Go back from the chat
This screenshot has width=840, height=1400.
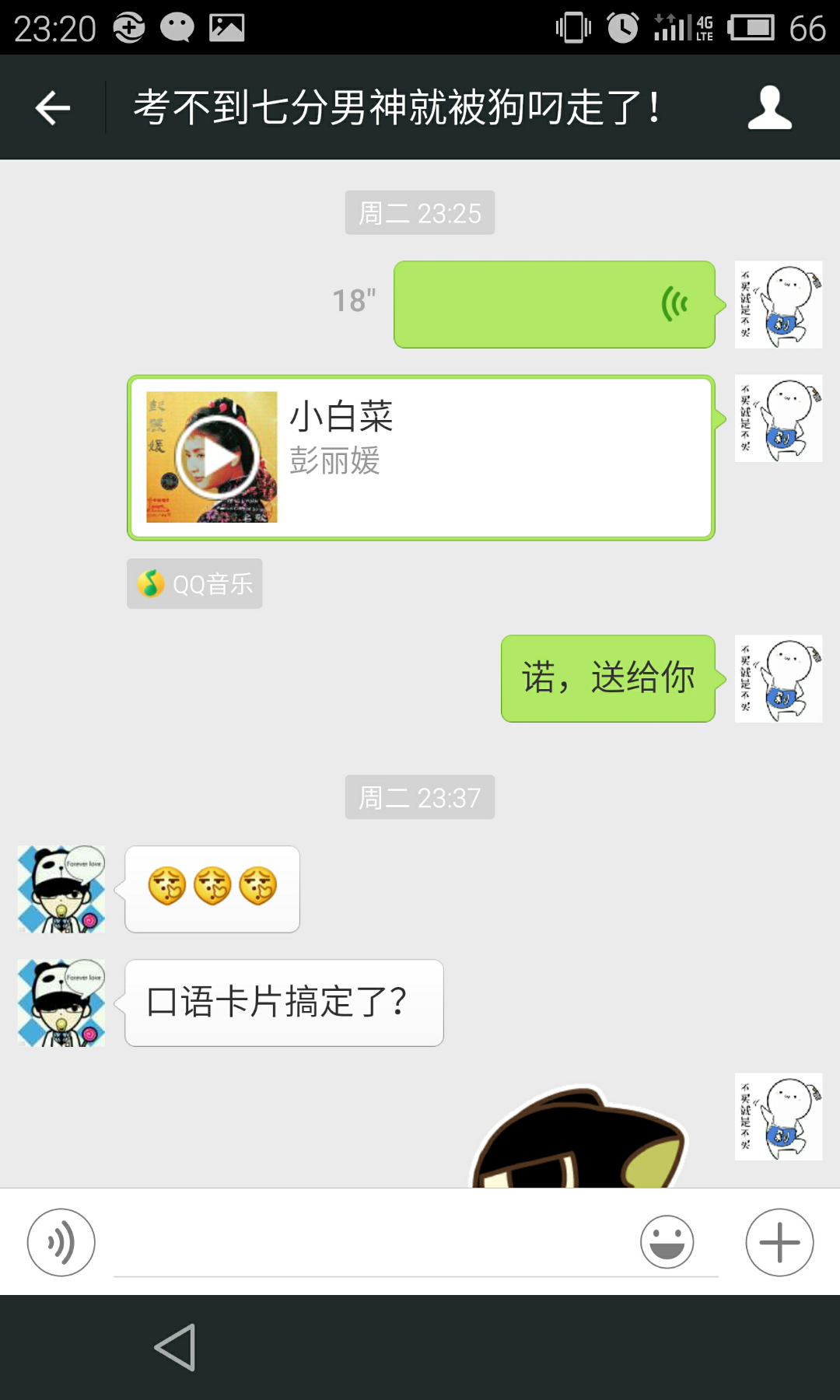[x=53, y=107]
